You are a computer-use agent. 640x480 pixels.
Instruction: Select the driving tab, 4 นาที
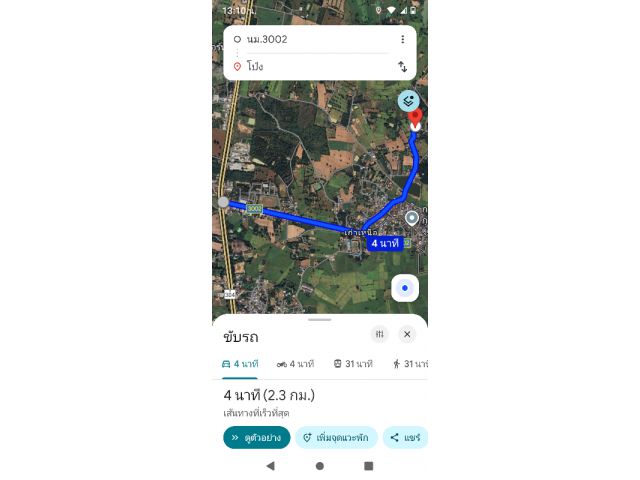pyautogui.click(x=240, y=364)
